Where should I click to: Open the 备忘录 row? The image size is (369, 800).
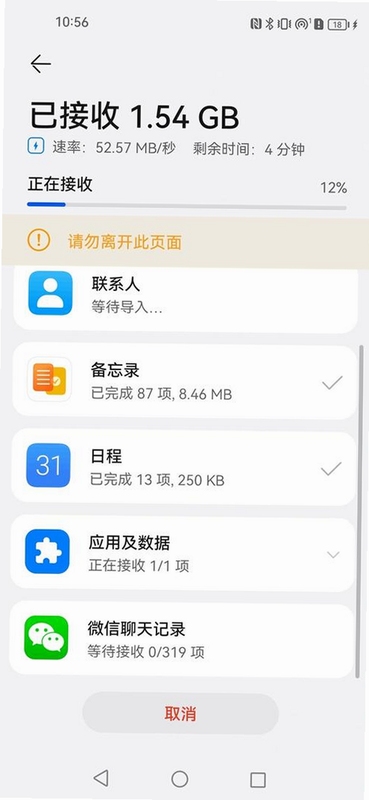[x=184, y=382]
